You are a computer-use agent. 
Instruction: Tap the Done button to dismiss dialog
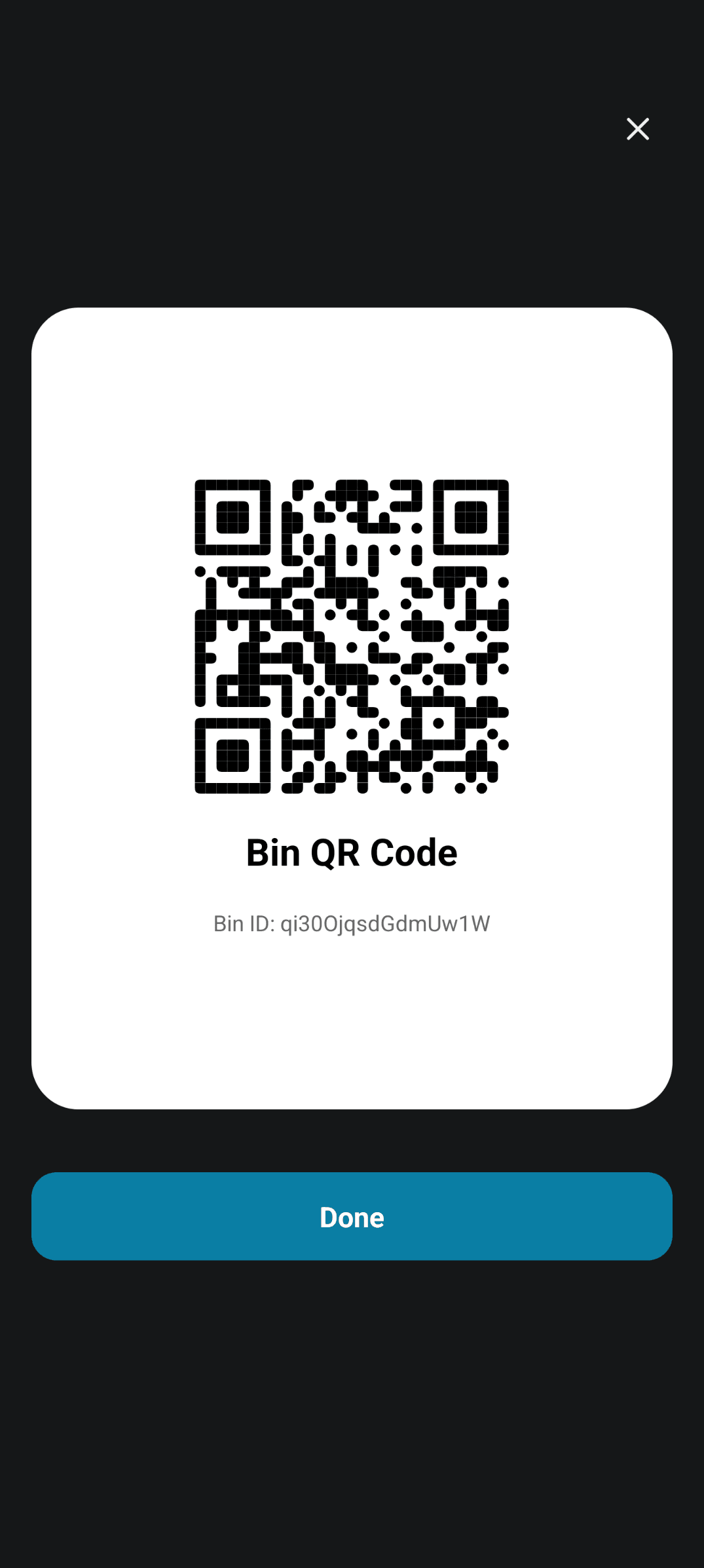(352, 1216)
